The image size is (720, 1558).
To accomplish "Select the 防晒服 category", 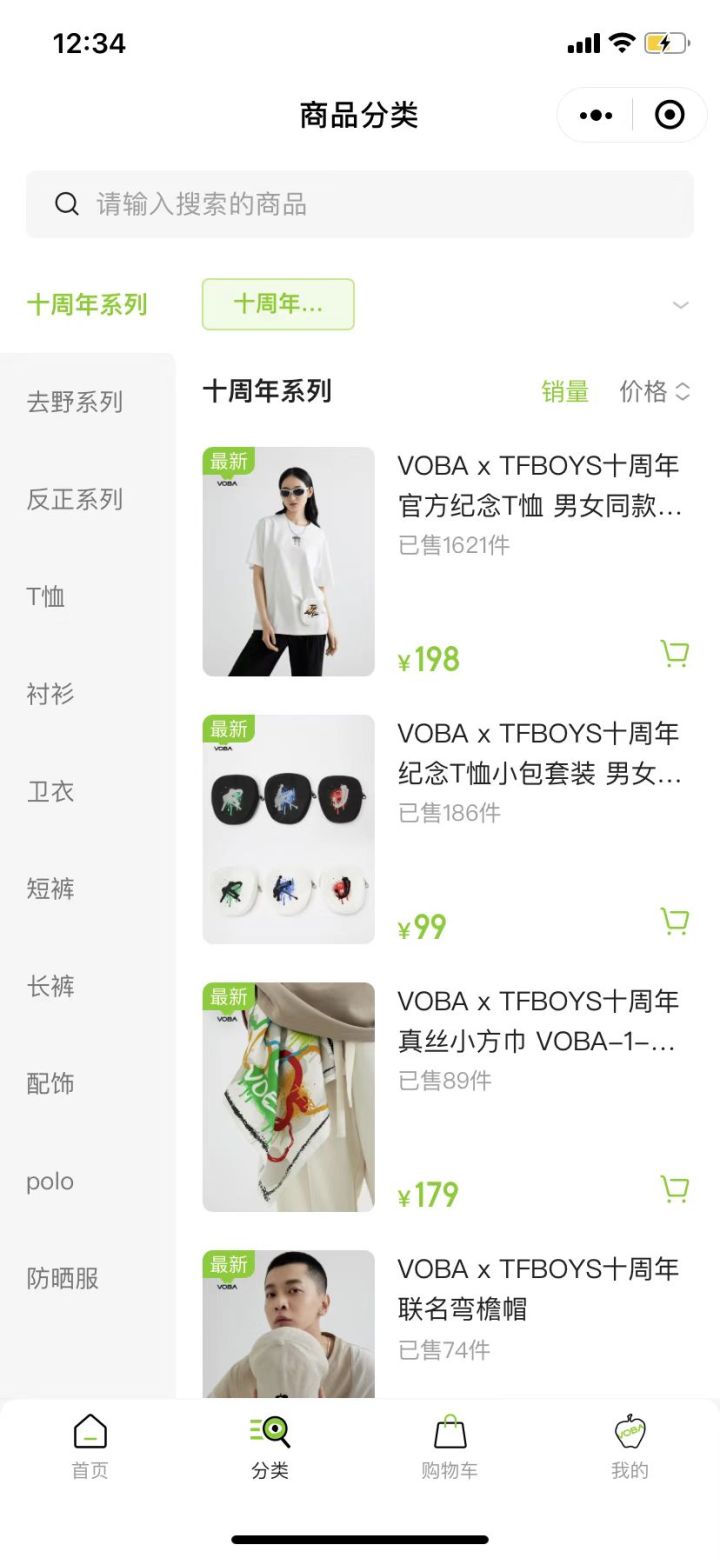I will pyautogui.click(x=62, y=1278).
